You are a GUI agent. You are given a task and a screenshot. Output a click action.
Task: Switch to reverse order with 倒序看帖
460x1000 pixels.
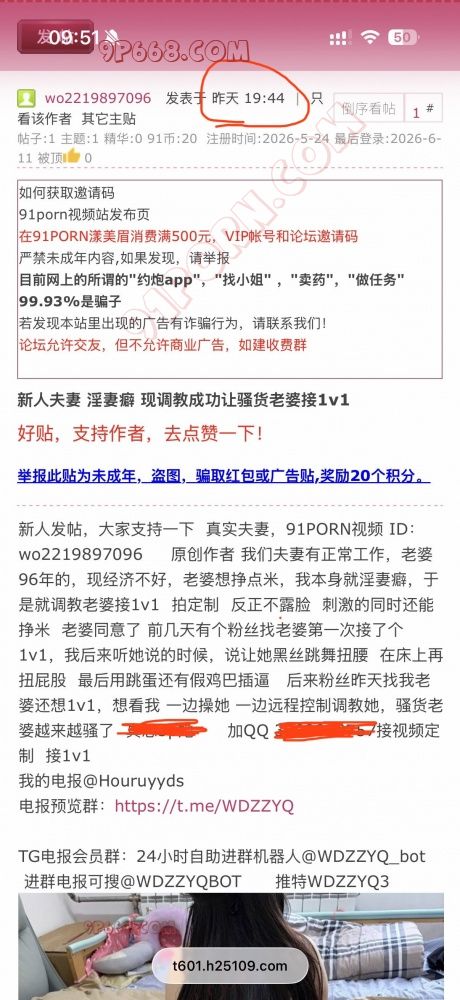(368, 108)
